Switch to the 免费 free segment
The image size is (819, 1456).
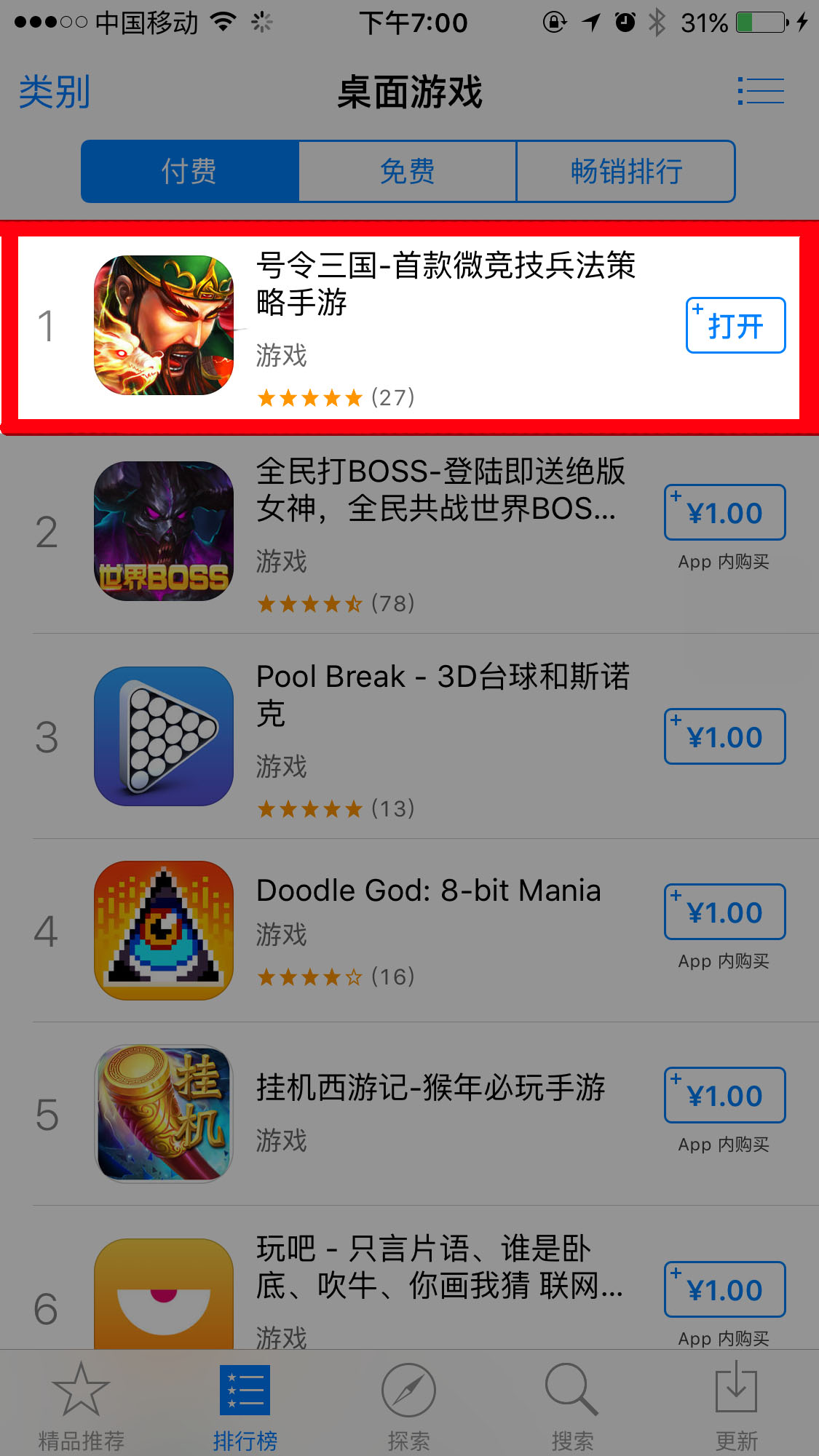coord(407,172)
